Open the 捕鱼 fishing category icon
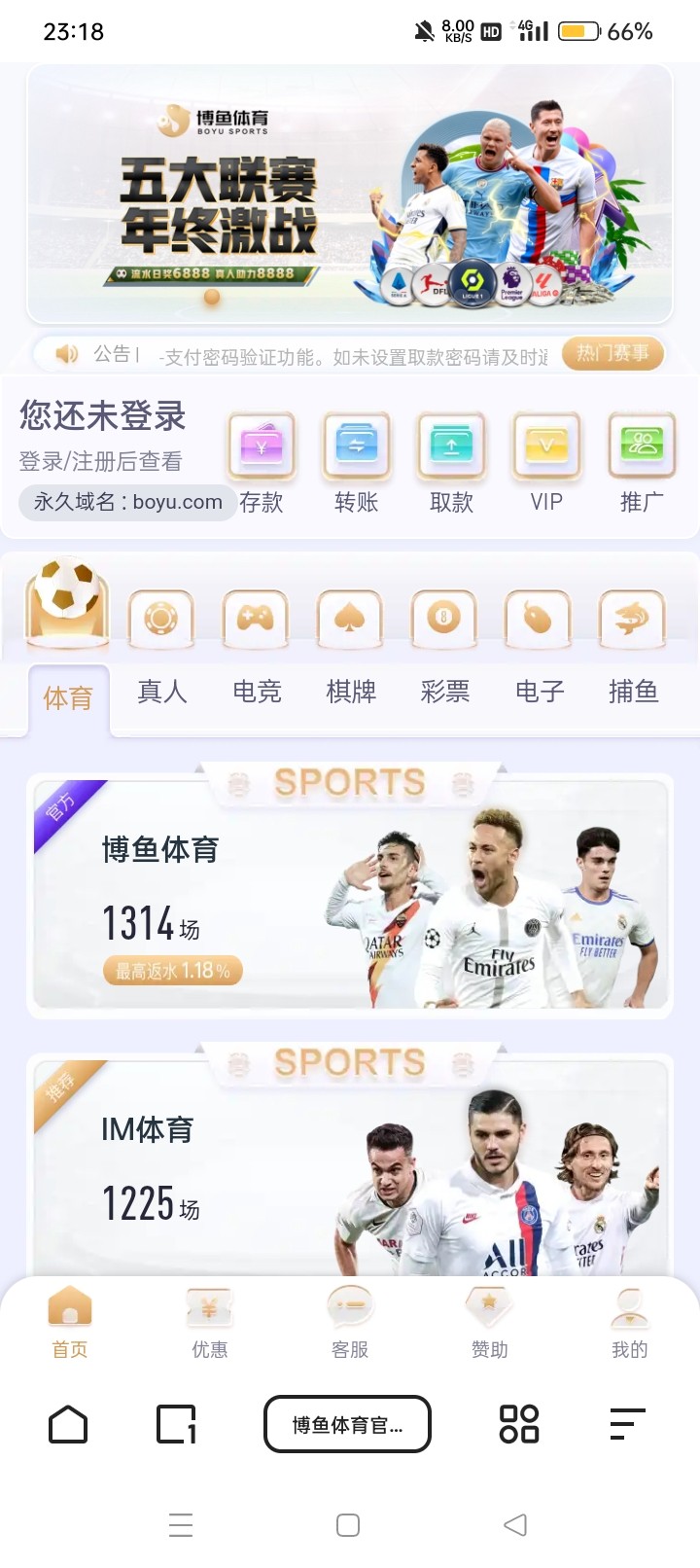 [632, 620]
